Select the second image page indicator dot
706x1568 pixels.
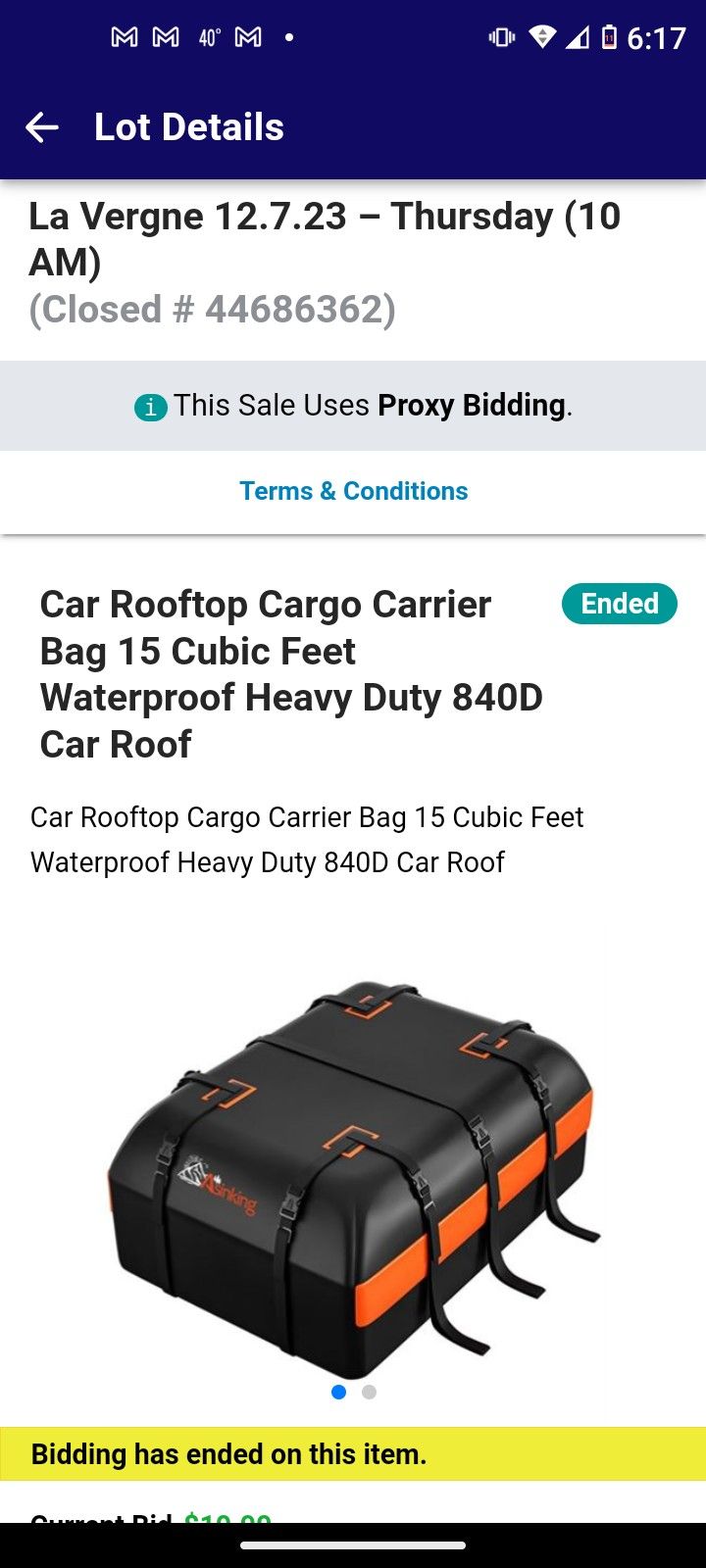369,1392
